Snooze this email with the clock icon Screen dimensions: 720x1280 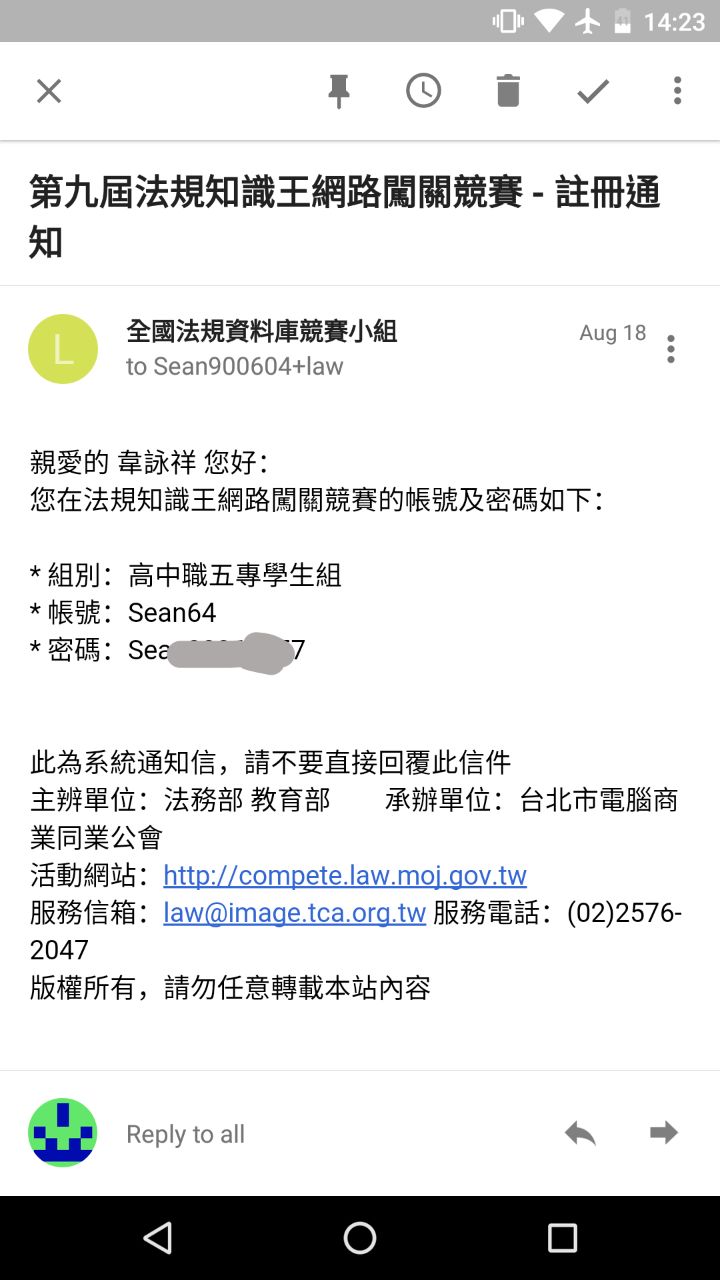pyautogui.click(x=423, y=91)
